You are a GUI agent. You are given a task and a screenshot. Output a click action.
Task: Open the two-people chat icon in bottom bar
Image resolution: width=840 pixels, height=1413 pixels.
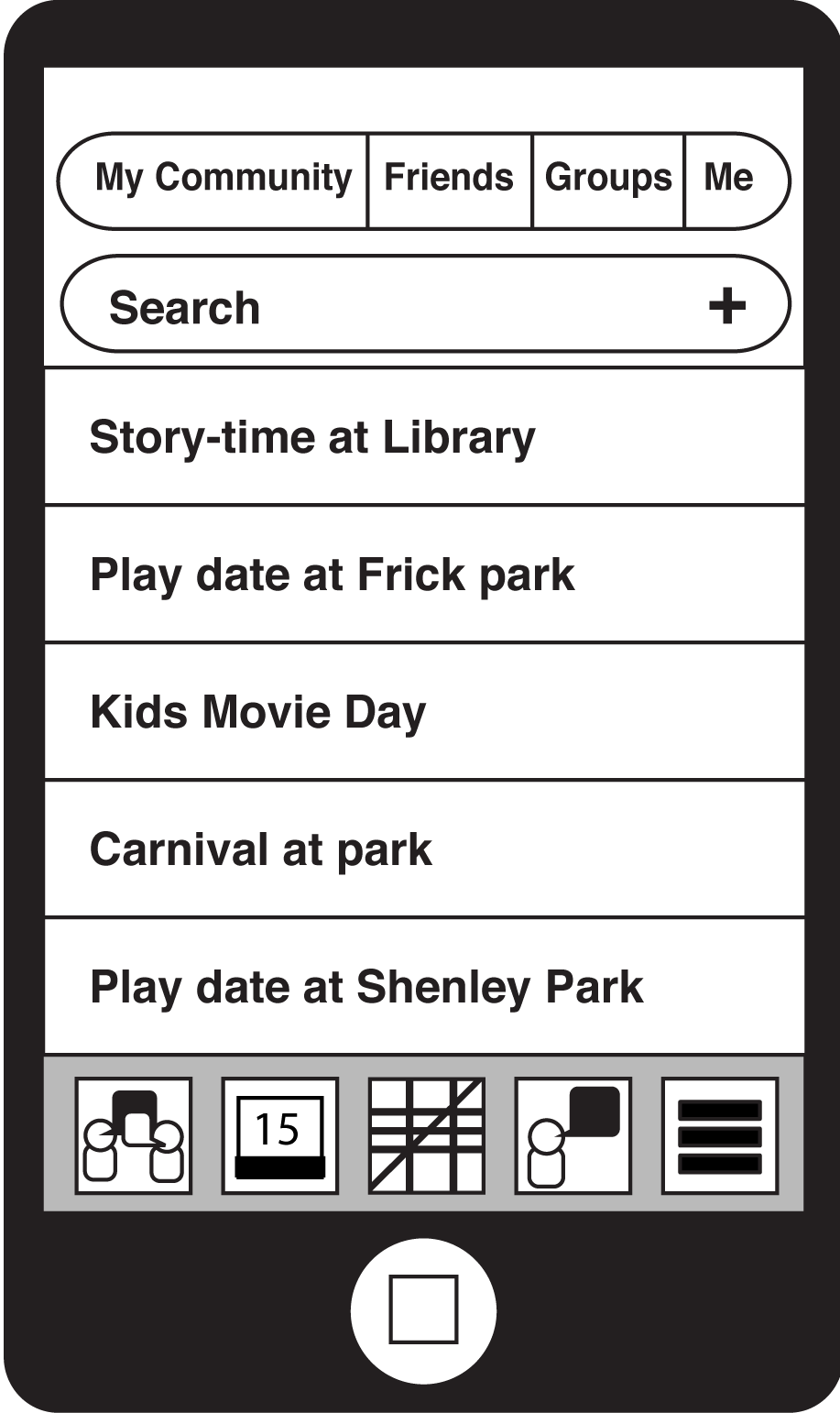[134, 1135]
